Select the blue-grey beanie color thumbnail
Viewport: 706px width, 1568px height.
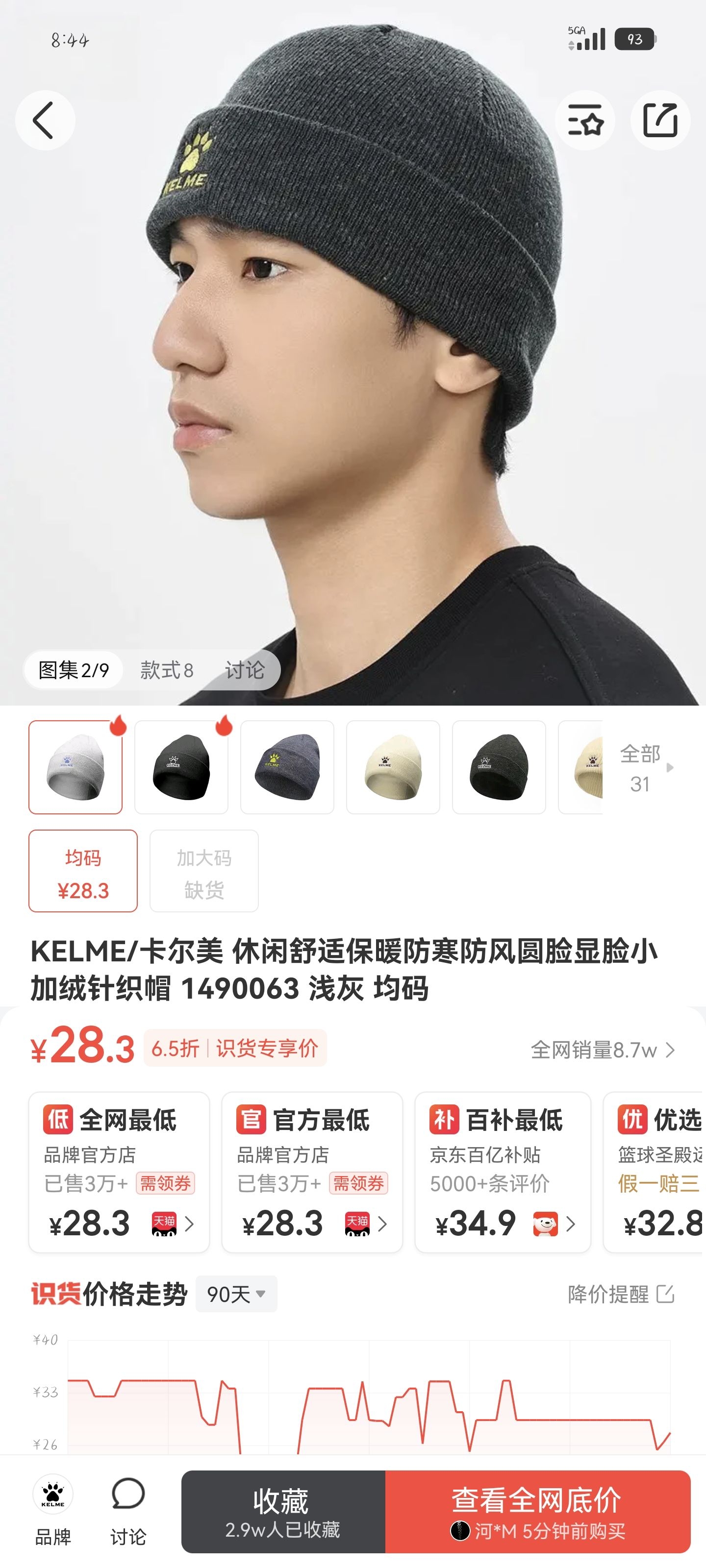coord(287,767)
